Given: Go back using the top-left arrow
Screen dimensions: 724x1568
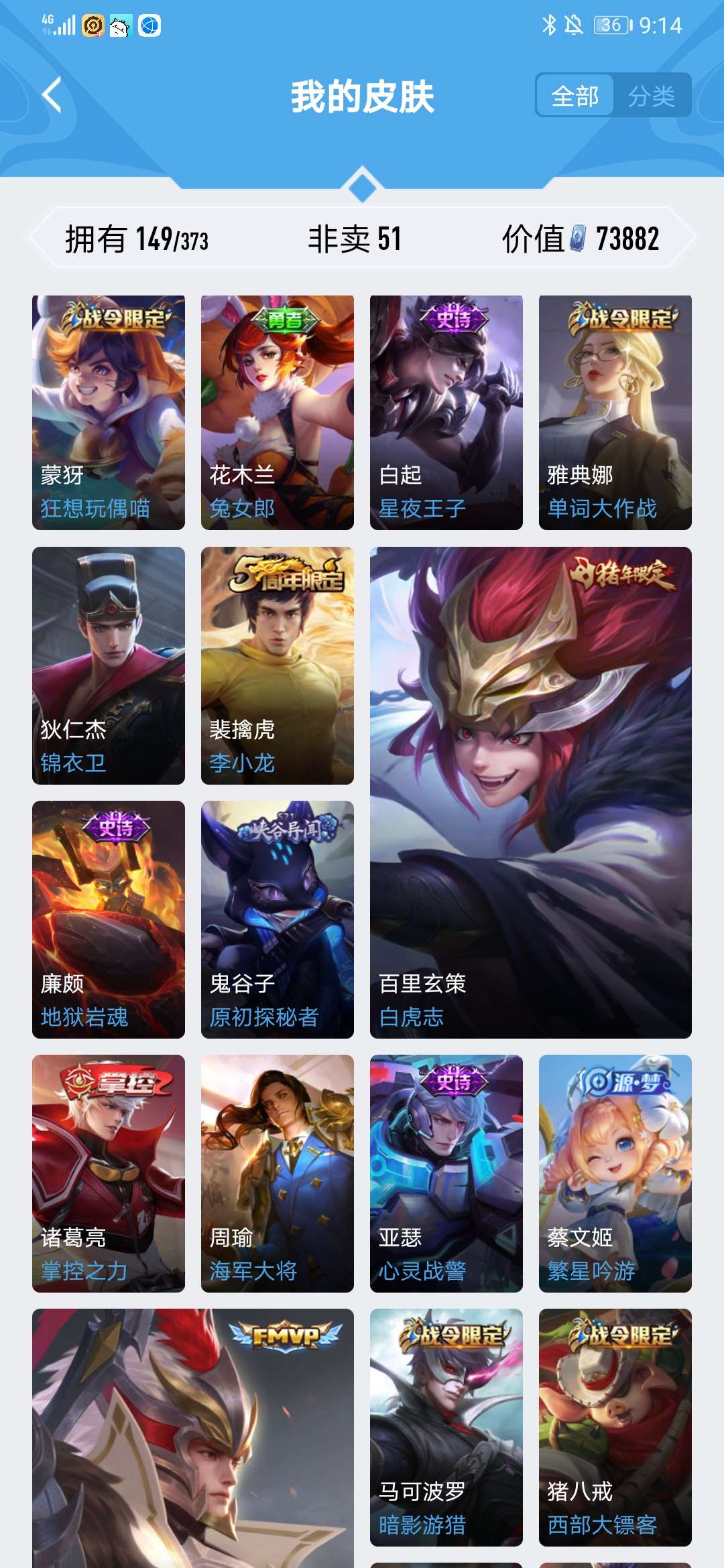Looking at the screenshot, I should (x=52, y=94).
